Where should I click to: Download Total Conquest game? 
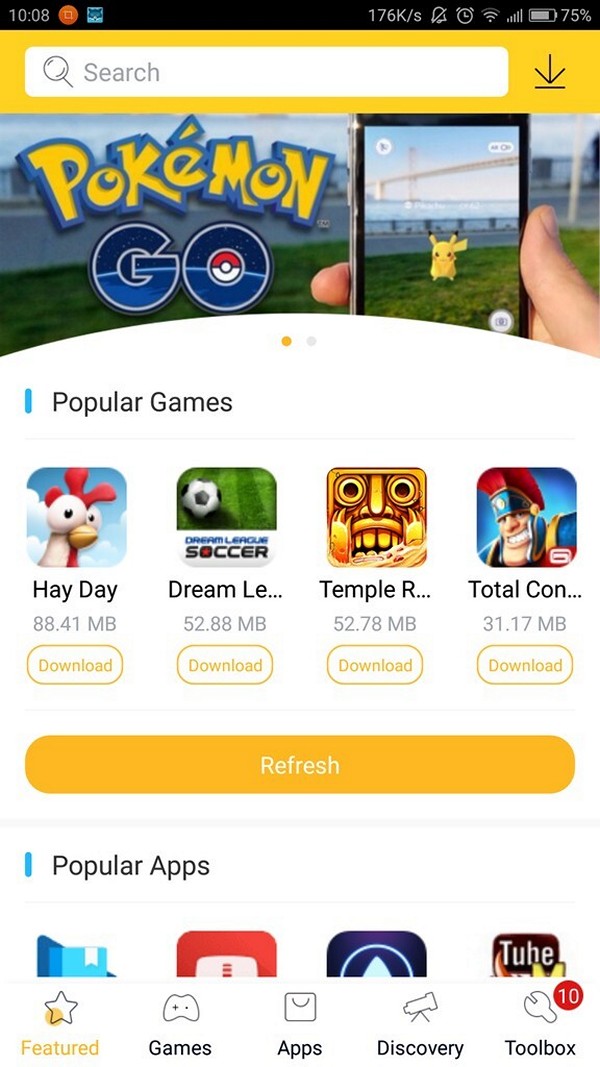click(x=524, y=665)
